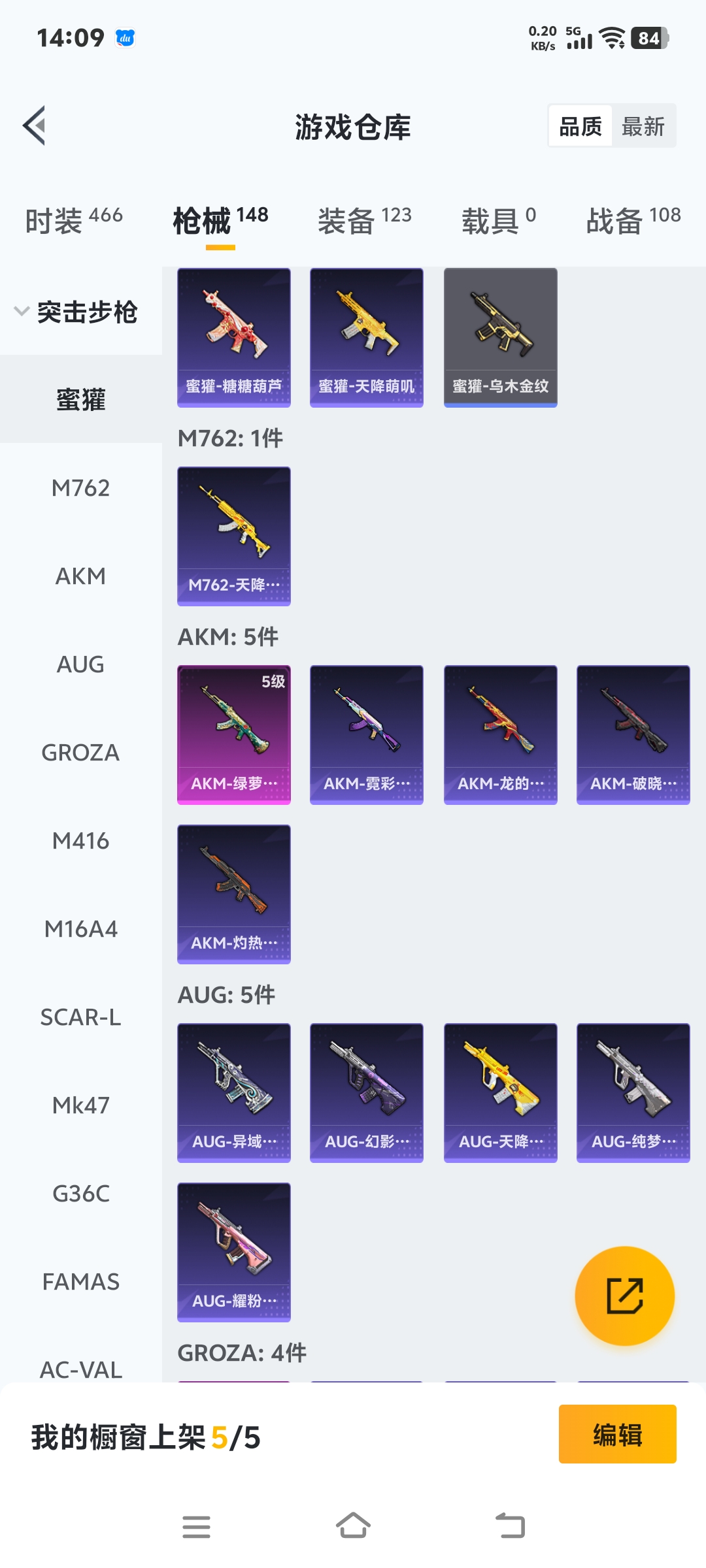Viewport: 706px width, 1568px height.
Task: Go back using the top-left arrow
Action: [35, 125]
